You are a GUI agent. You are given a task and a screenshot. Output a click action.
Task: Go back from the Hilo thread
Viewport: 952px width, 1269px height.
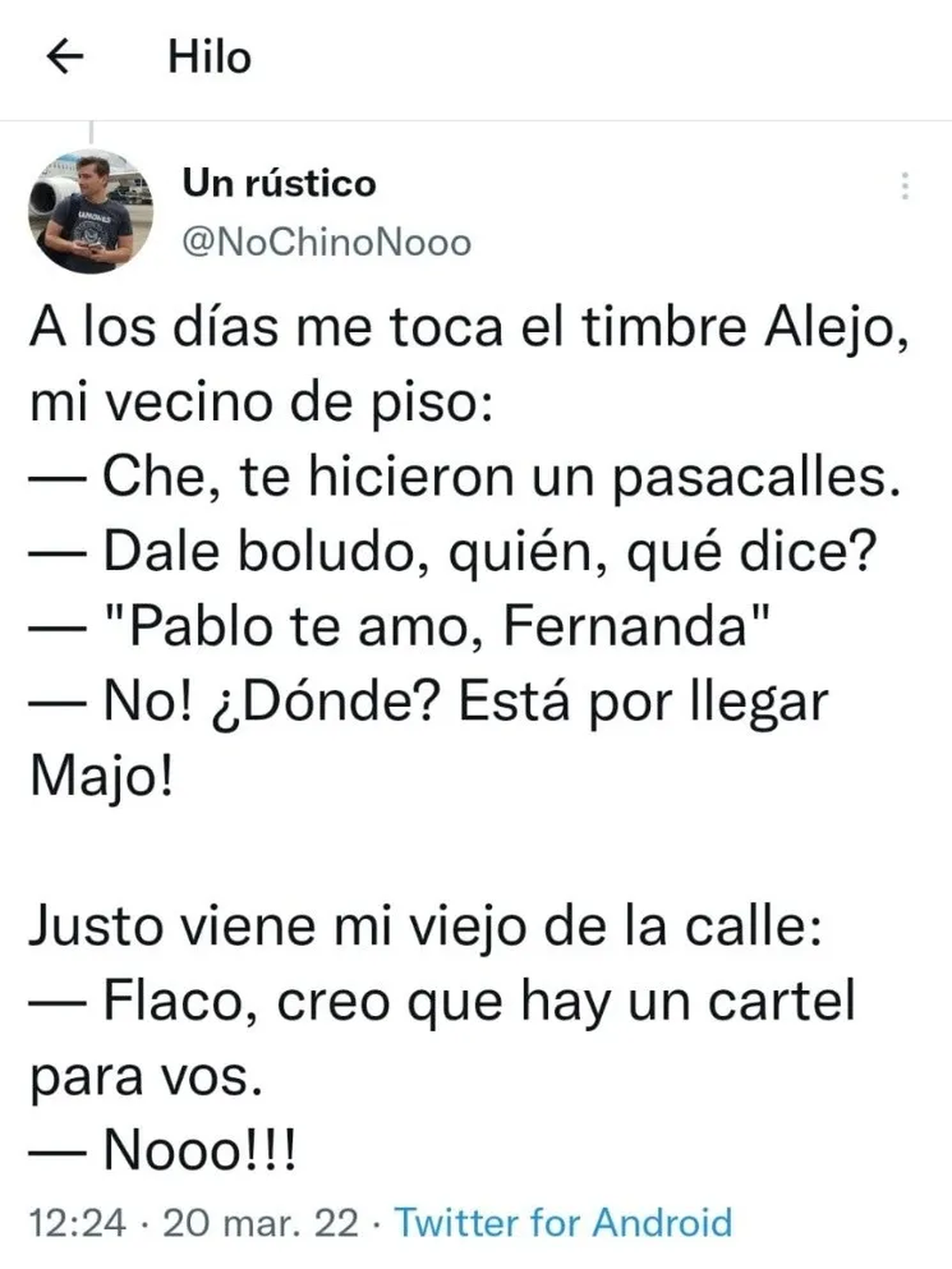(65, 57)
